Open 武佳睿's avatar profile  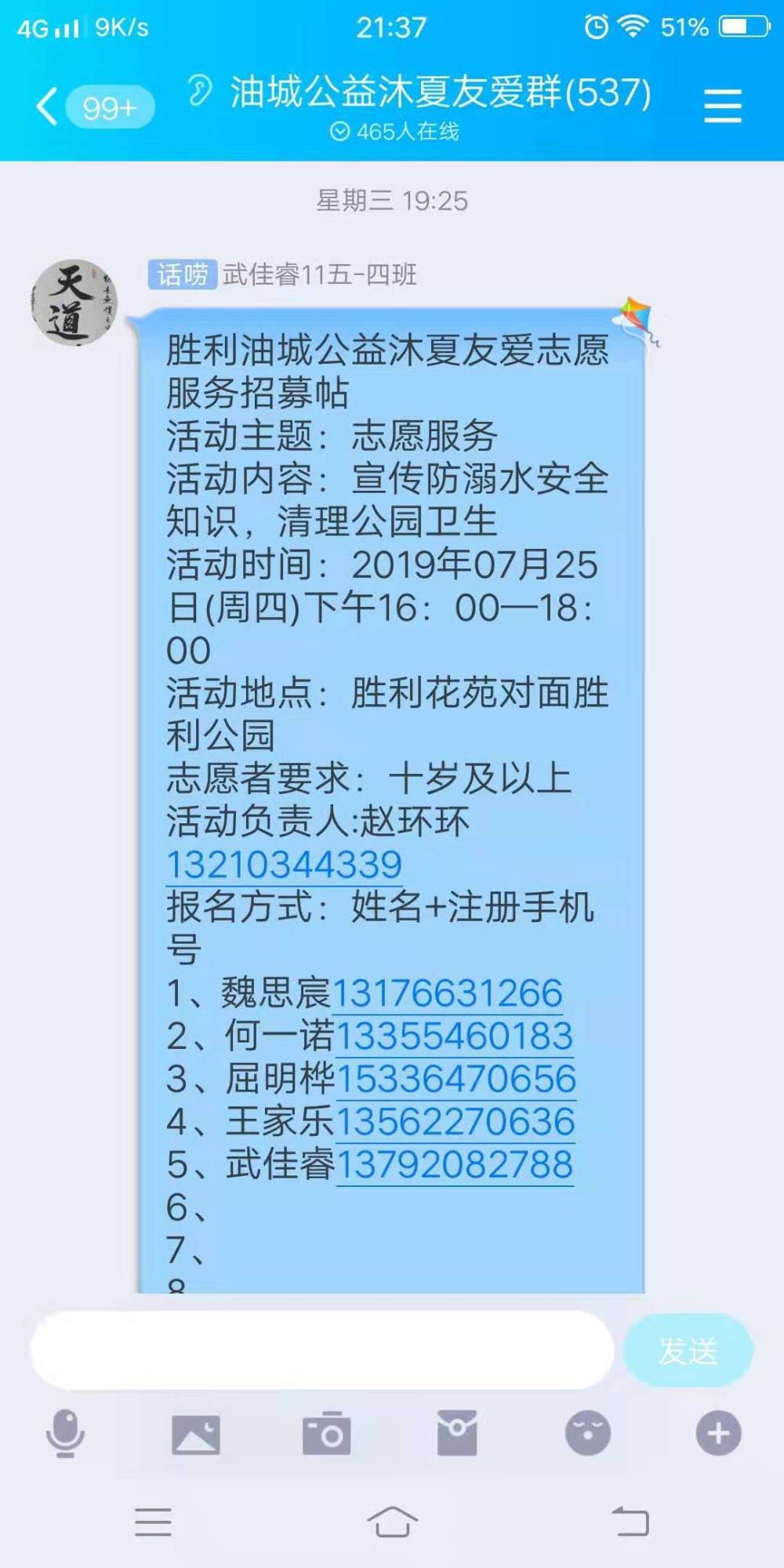74,303
